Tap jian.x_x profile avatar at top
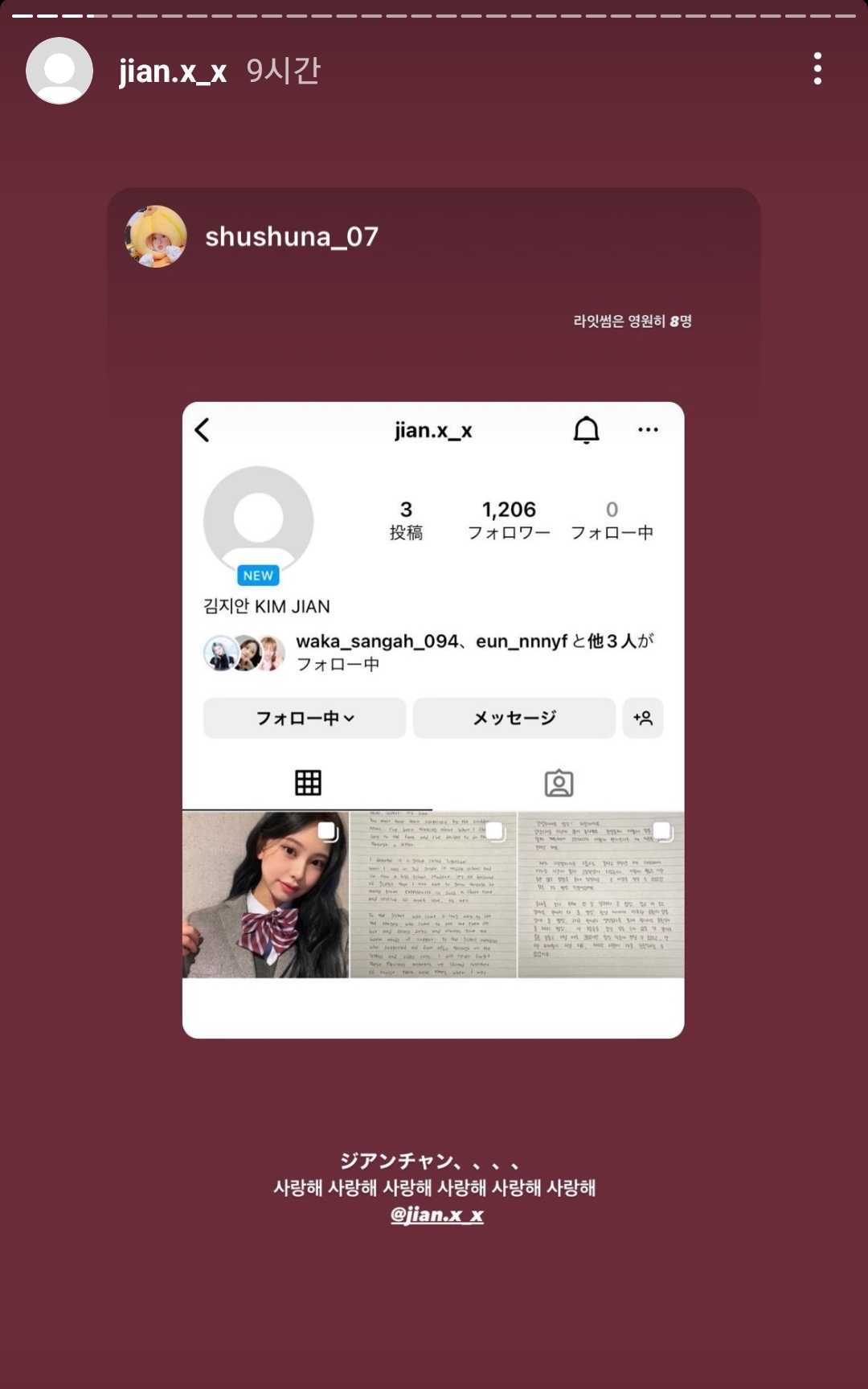Image resolution: width=868 pixels, height=1389 pixels. [x=59, y=71]
